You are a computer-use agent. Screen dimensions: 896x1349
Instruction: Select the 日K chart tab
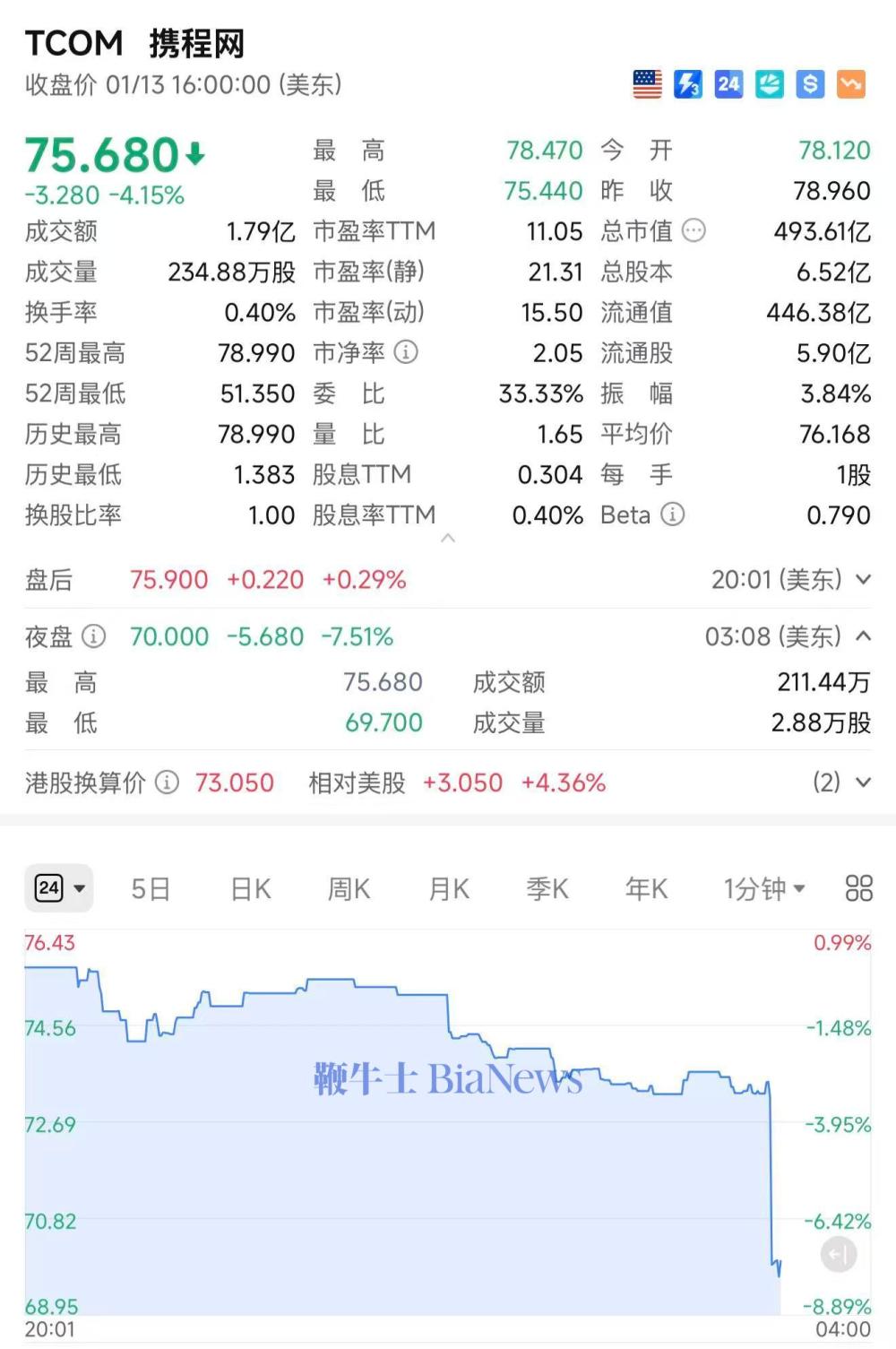click(x=251, y=888)
